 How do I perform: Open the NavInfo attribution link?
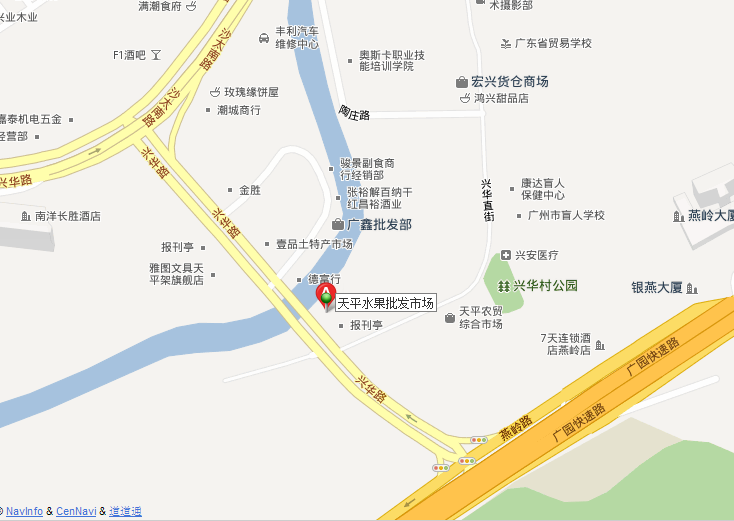coord(25,511)
